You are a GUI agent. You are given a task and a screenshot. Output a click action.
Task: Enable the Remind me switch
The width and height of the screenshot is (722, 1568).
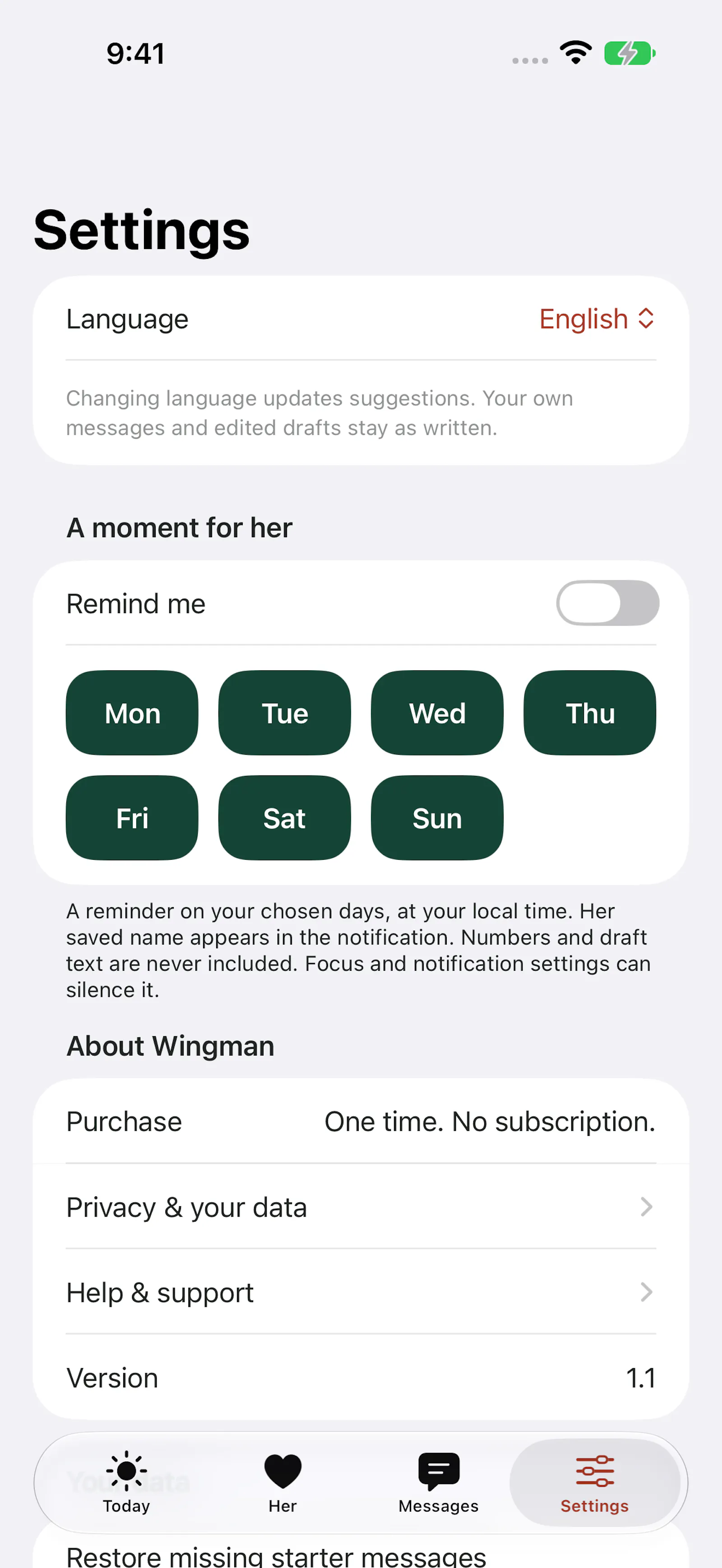[607, 603]
